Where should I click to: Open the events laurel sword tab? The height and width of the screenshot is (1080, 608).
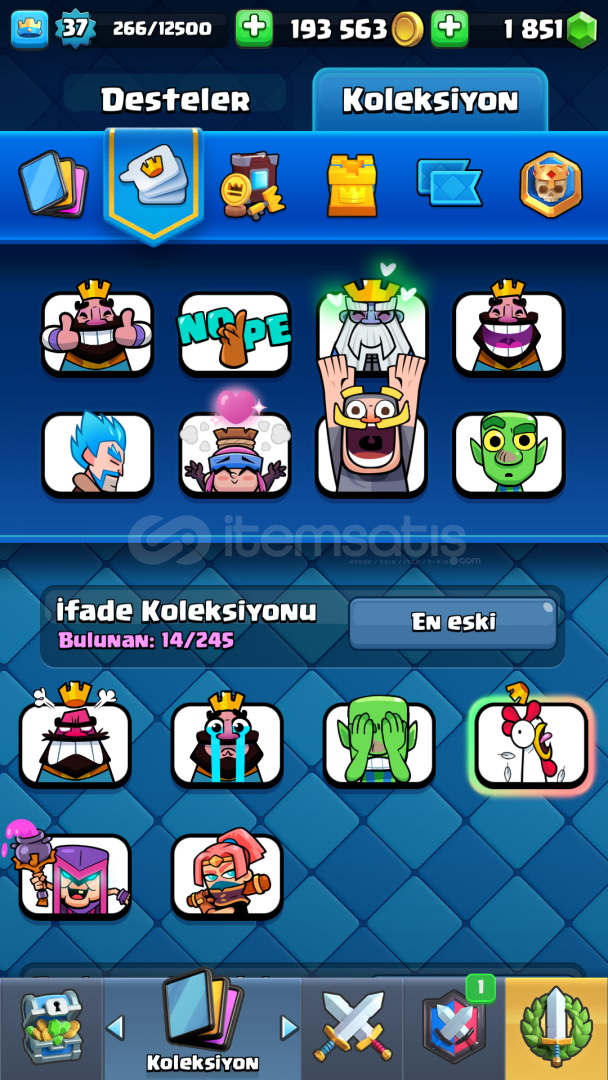(x=556, y=1028)
